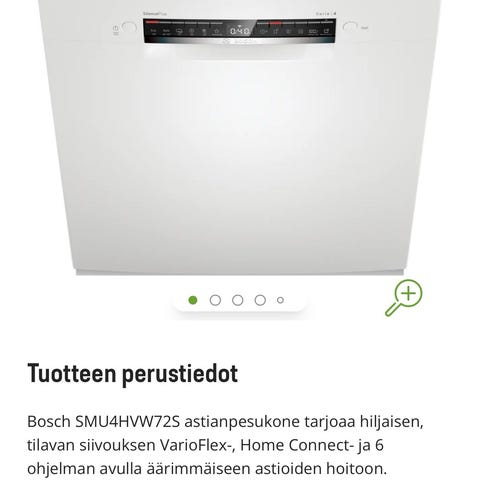Open the Bosch dishwasher product image
This screenshot has width=480, height=480.
tap(240, 138)
